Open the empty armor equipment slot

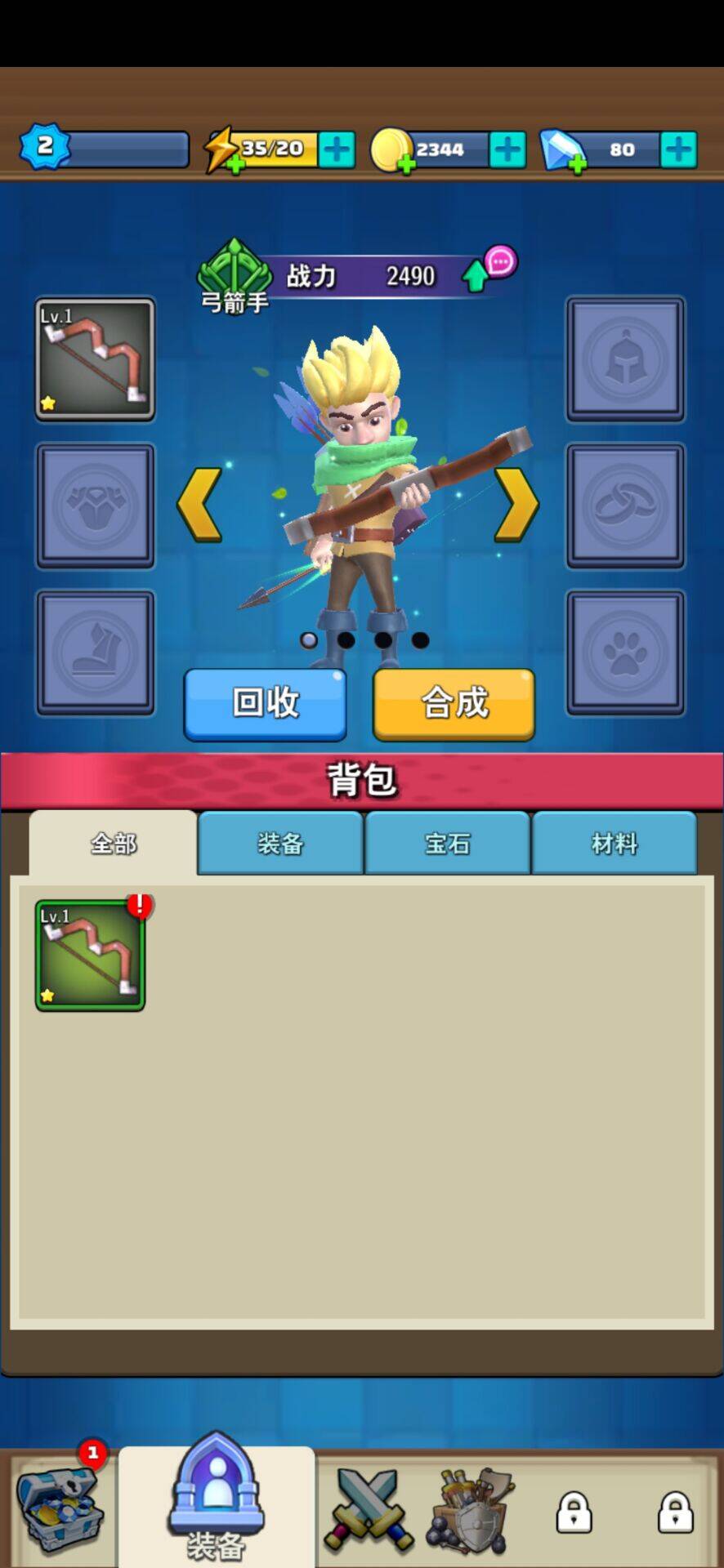point(95,506)
